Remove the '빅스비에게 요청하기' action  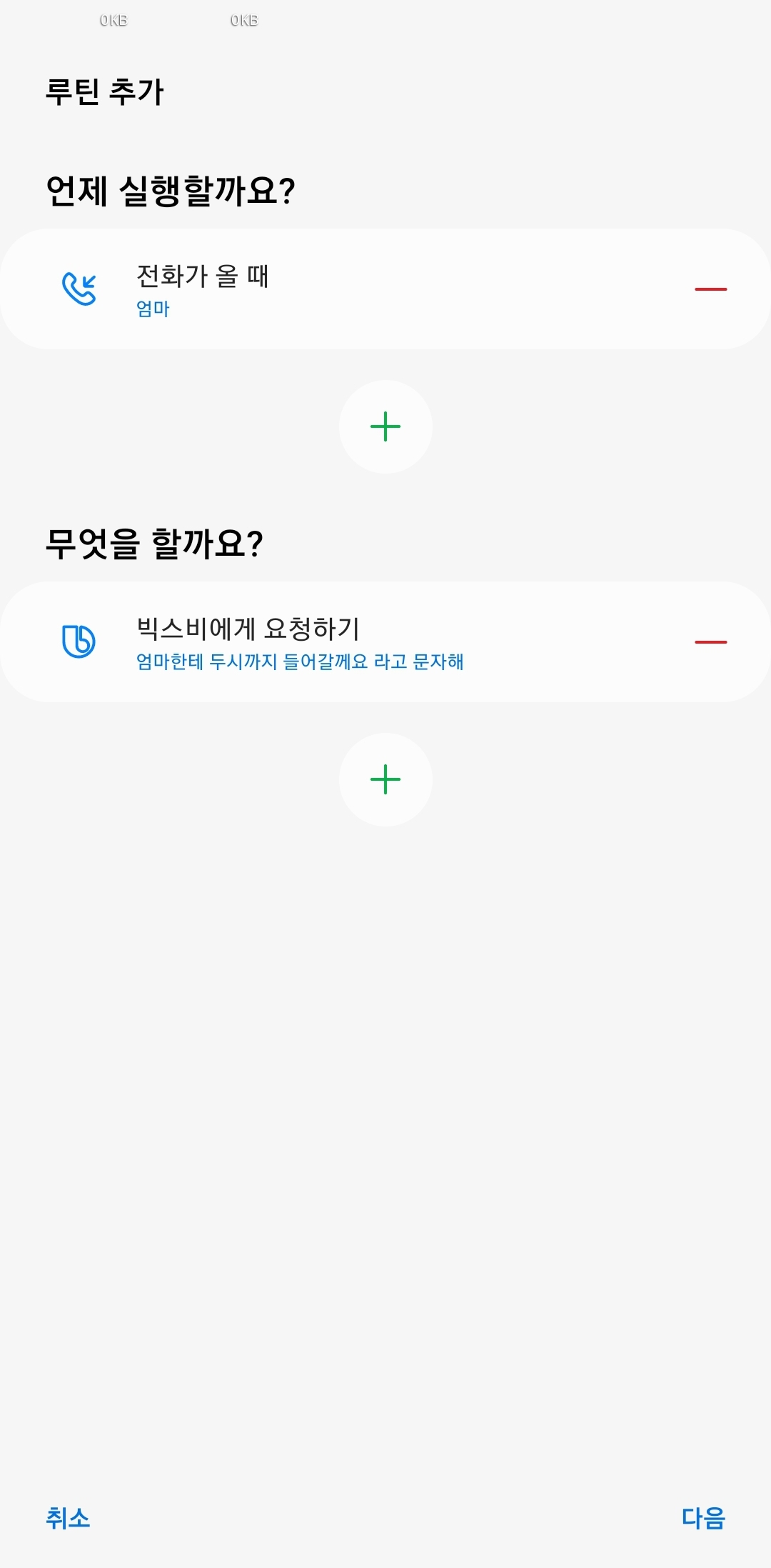(x=710, y=642)
